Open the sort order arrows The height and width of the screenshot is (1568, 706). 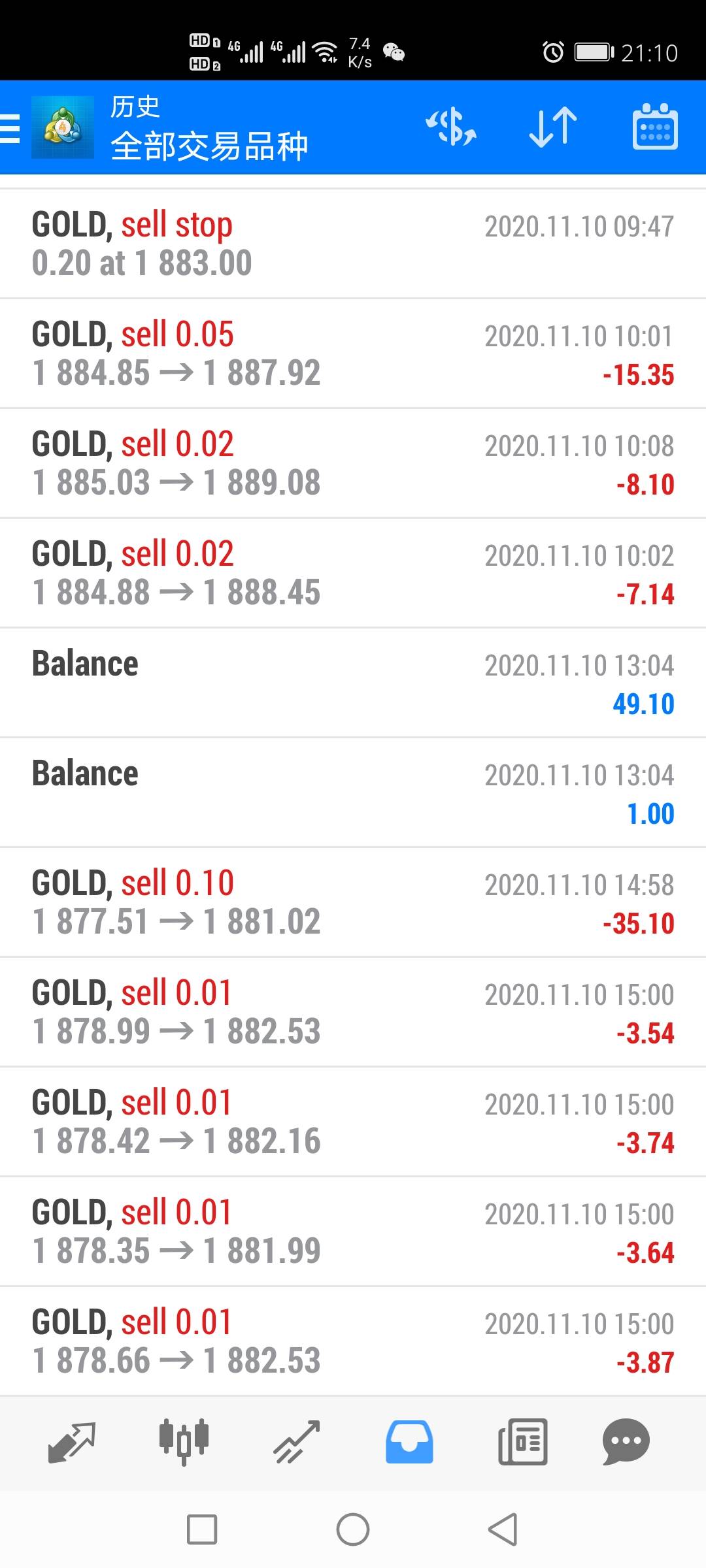point(553,127)
